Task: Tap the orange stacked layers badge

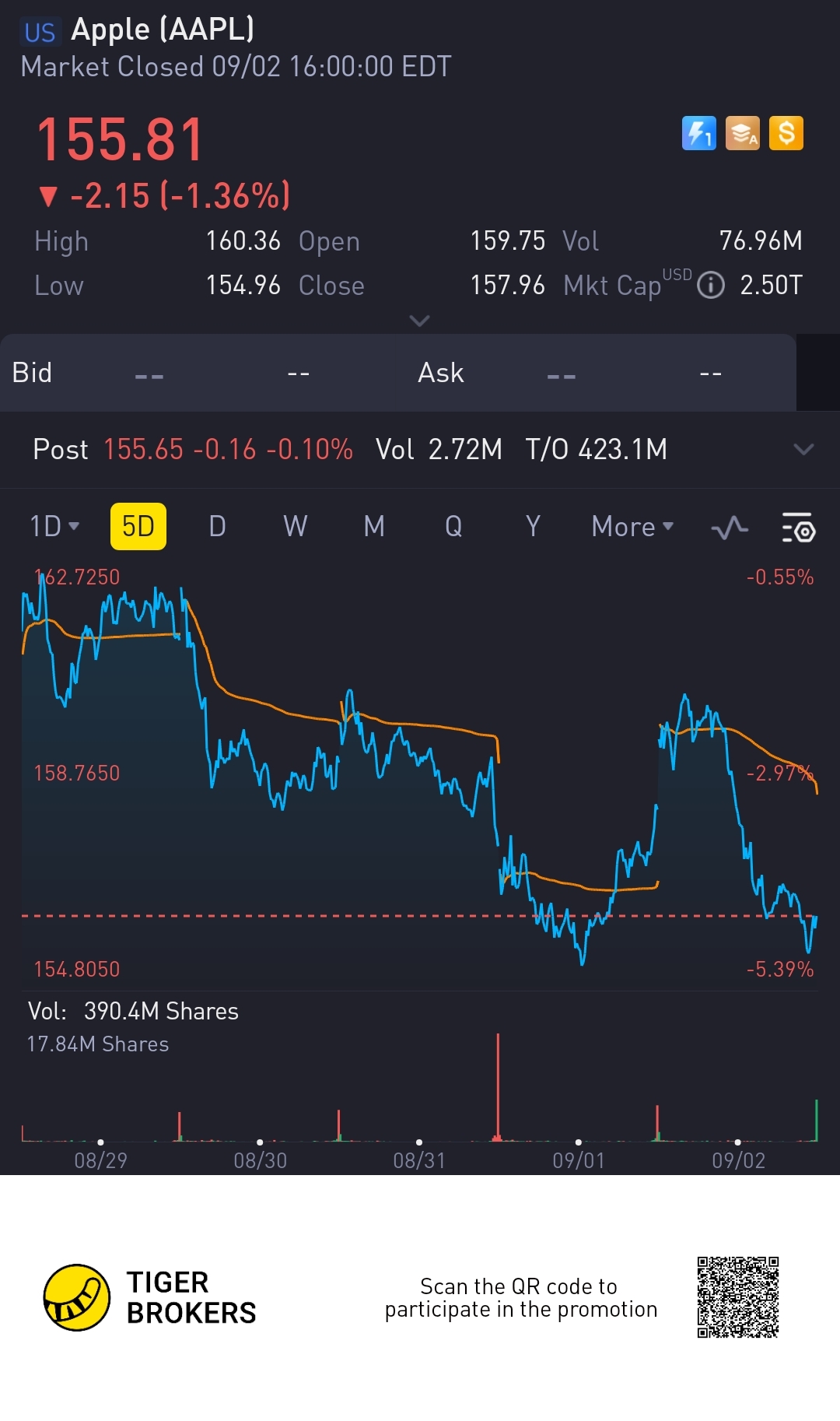Action: pos(743,133)
